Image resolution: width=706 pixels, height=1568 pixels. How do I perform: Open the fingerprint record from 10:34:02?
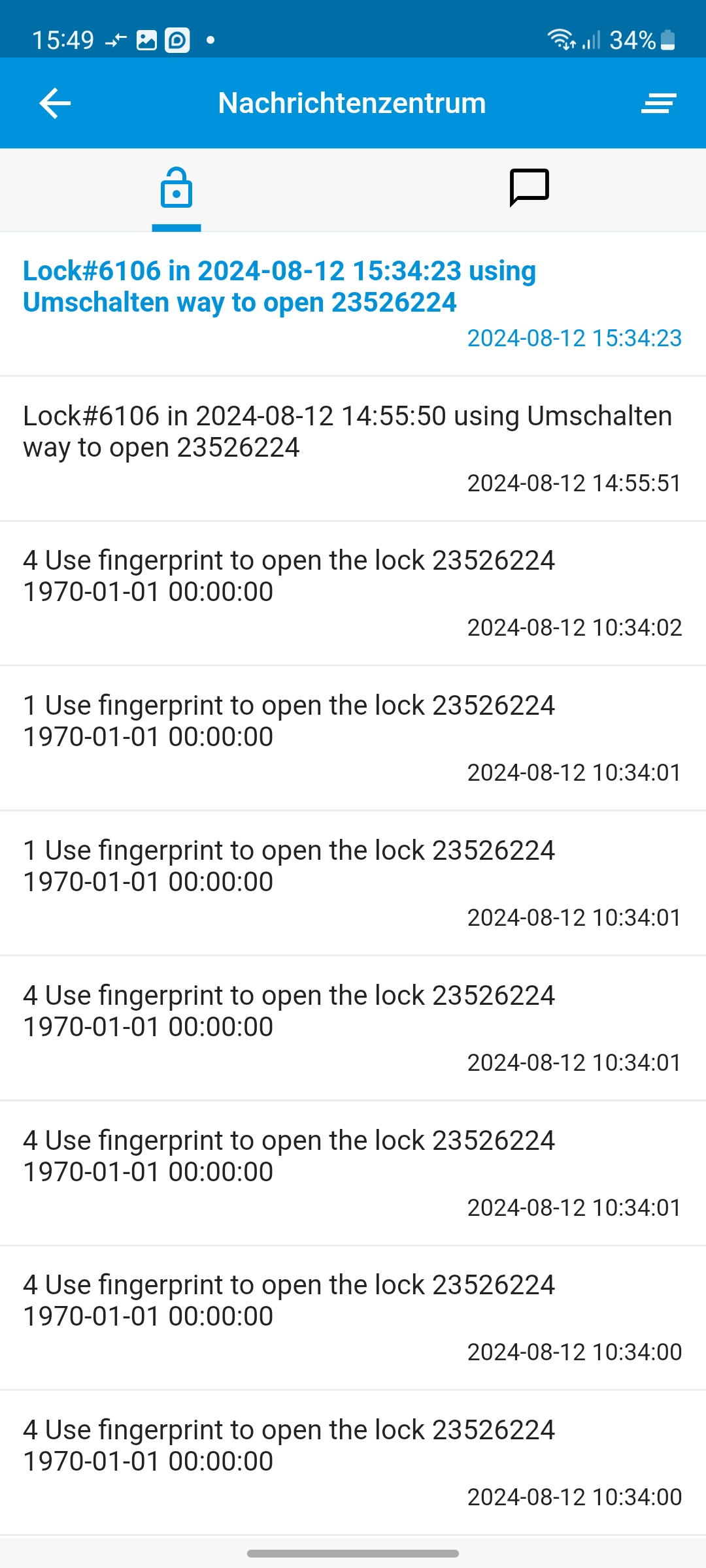tap(353, 593)
